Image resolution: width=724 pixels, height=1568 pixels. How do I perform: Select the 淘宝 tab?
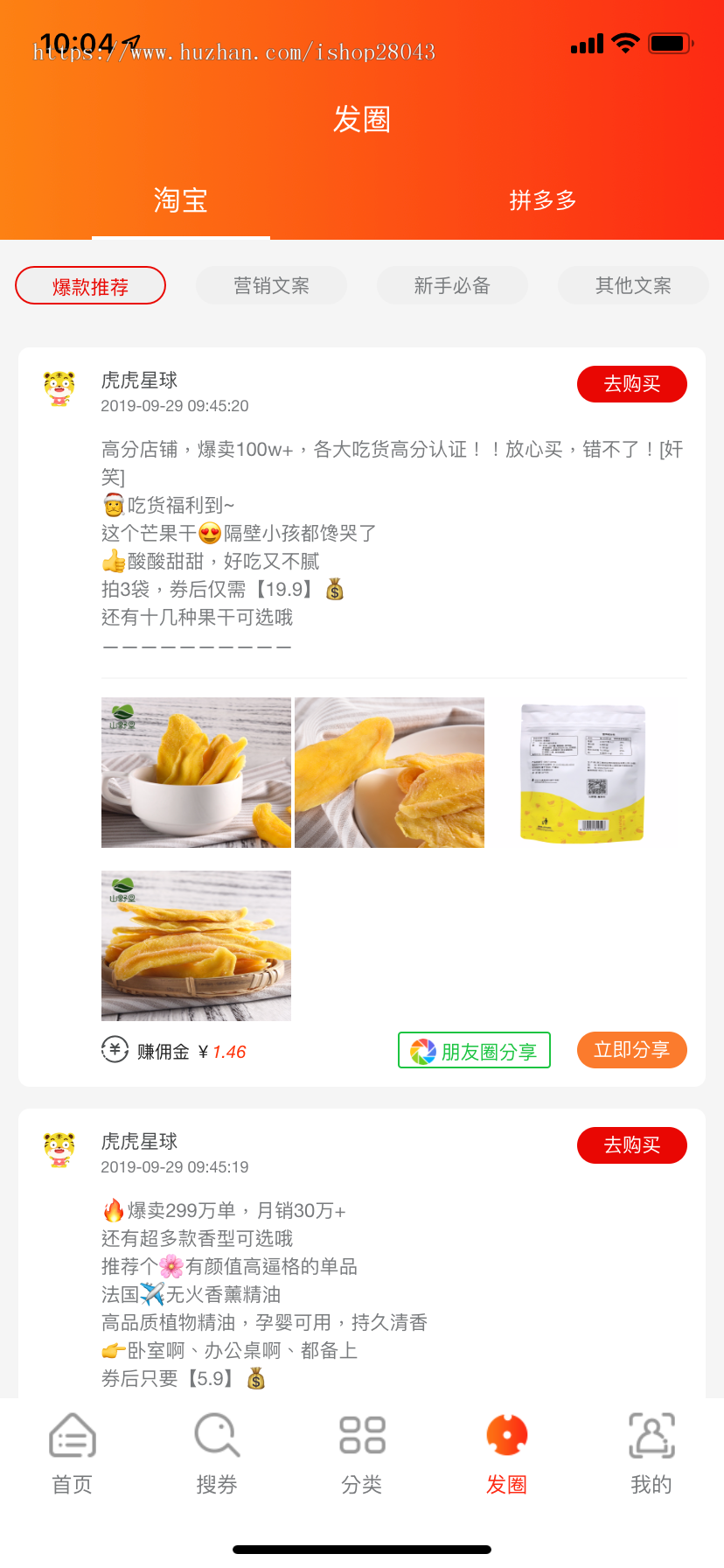(x=180, y=200)
